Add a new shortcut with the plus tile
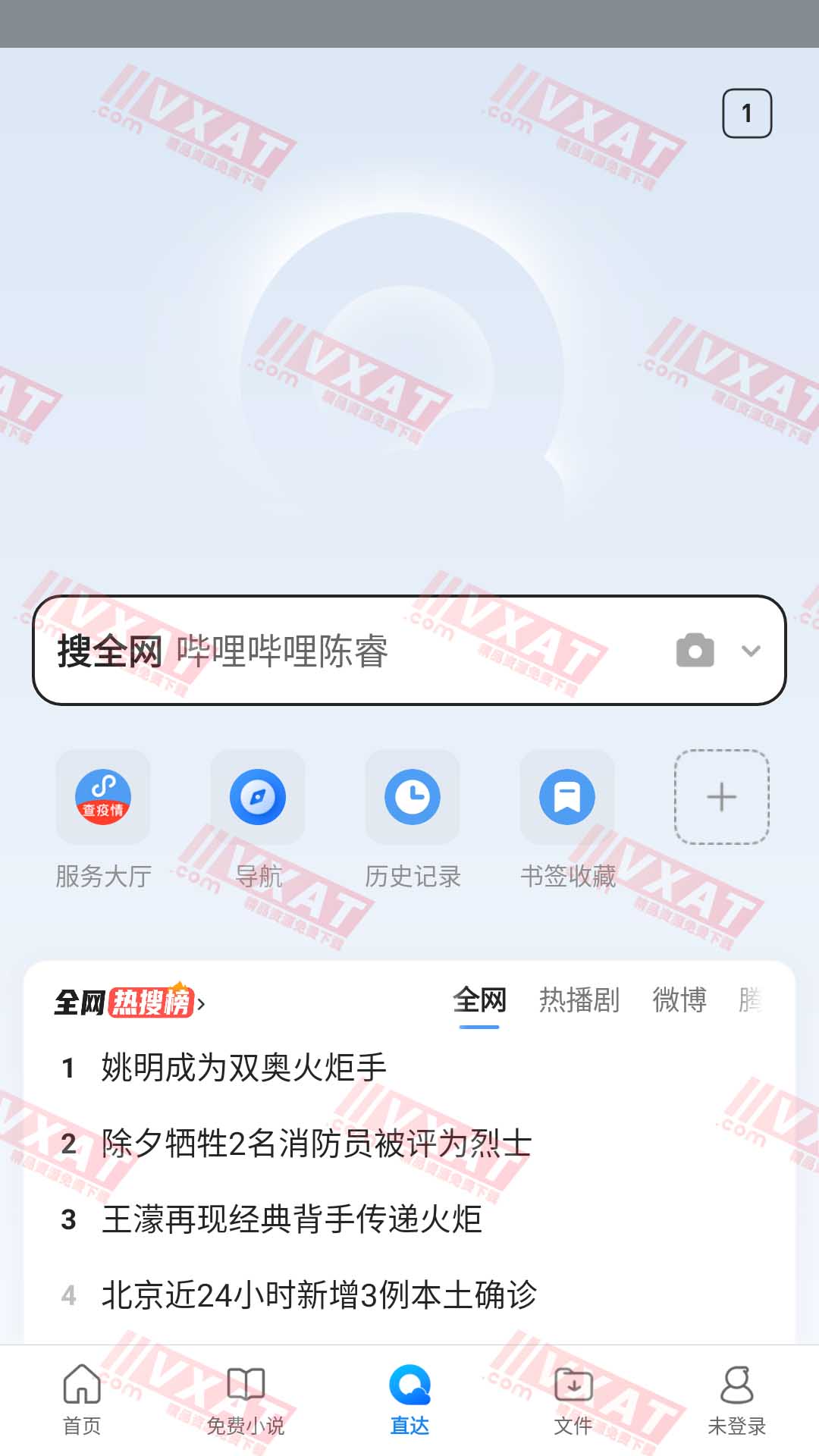819x1456 pixels. tap(721, 797)
